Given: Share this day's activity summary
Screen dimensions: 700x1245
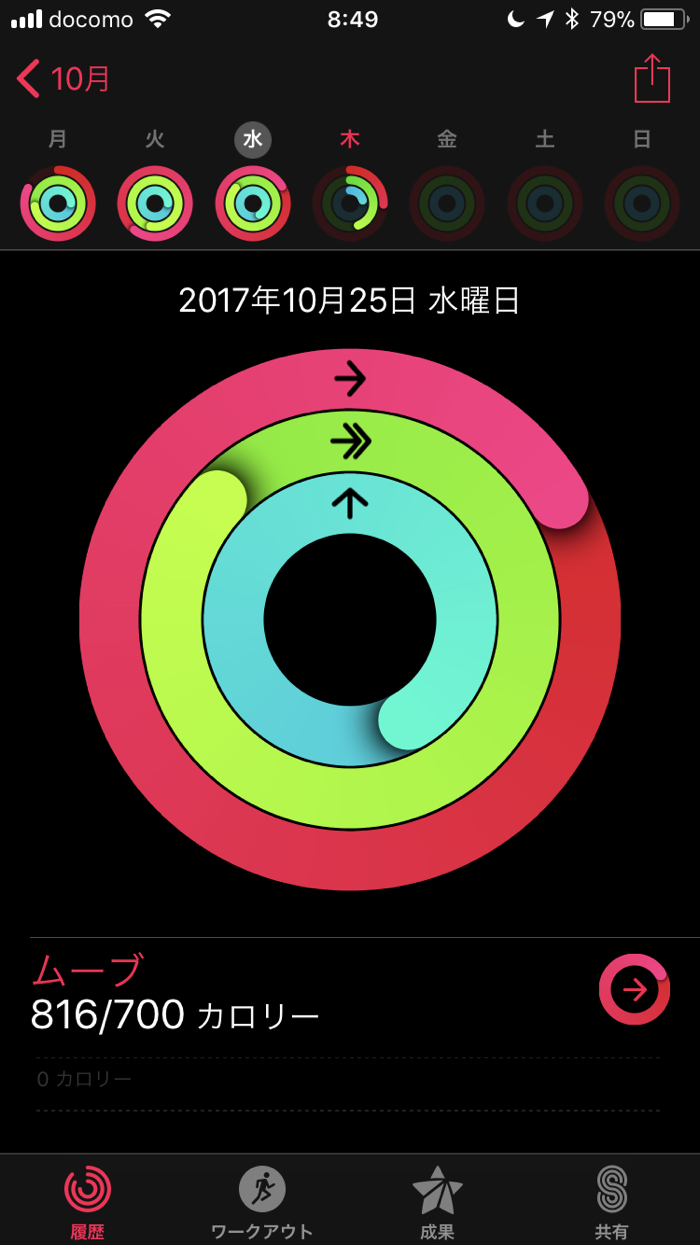Looking at the screenshot, I should click(x=652, y=78).
